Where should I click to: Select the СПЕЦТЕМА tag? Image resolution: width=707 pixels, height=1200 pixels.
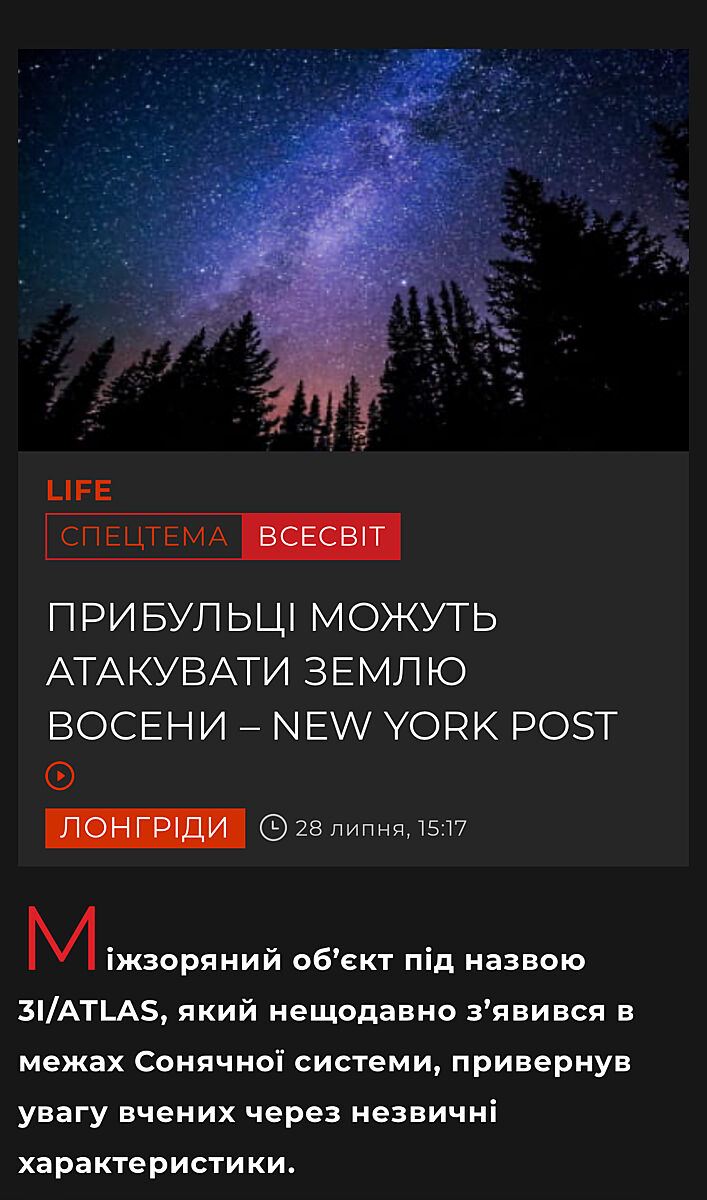point(144,536)
